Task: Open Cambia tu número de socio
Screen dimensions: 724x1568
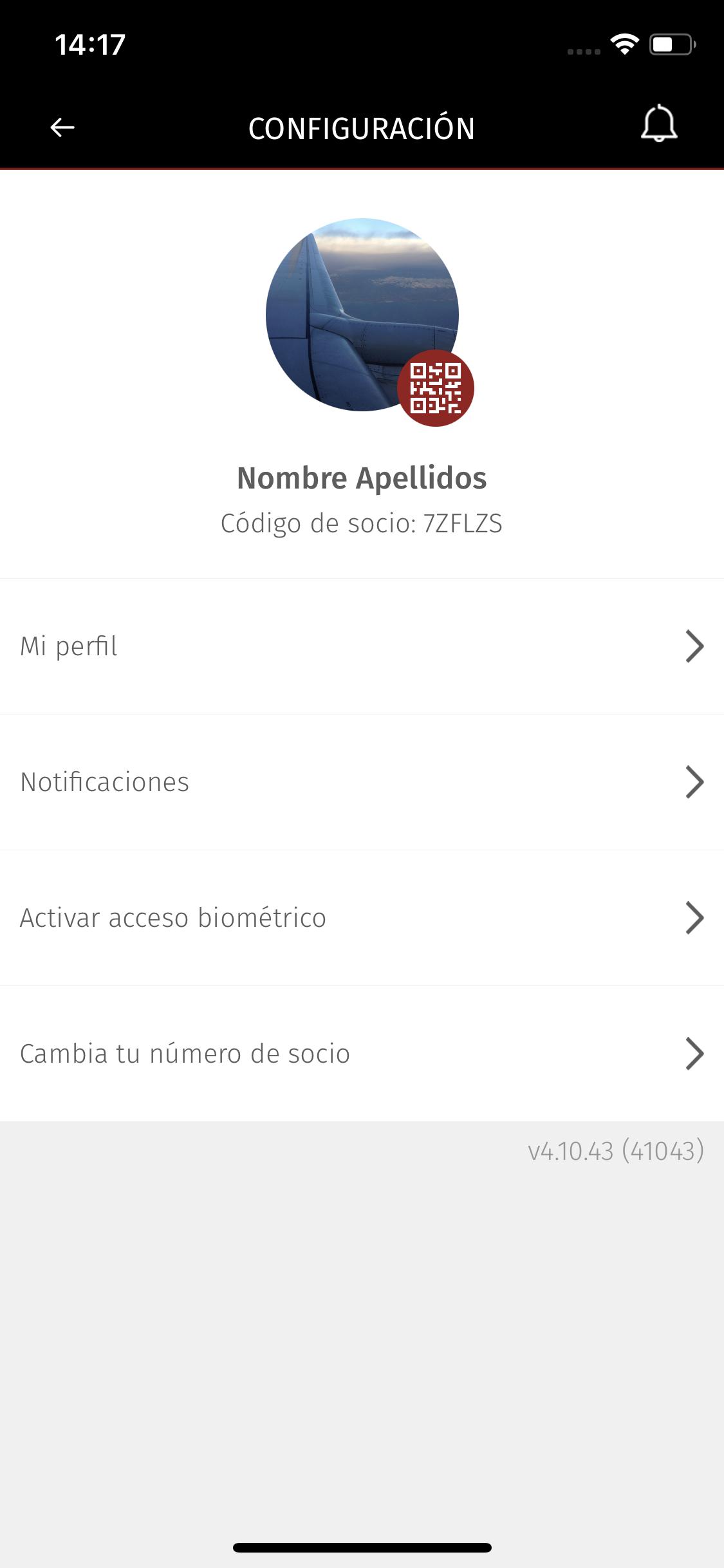Action: point(362,1054)
